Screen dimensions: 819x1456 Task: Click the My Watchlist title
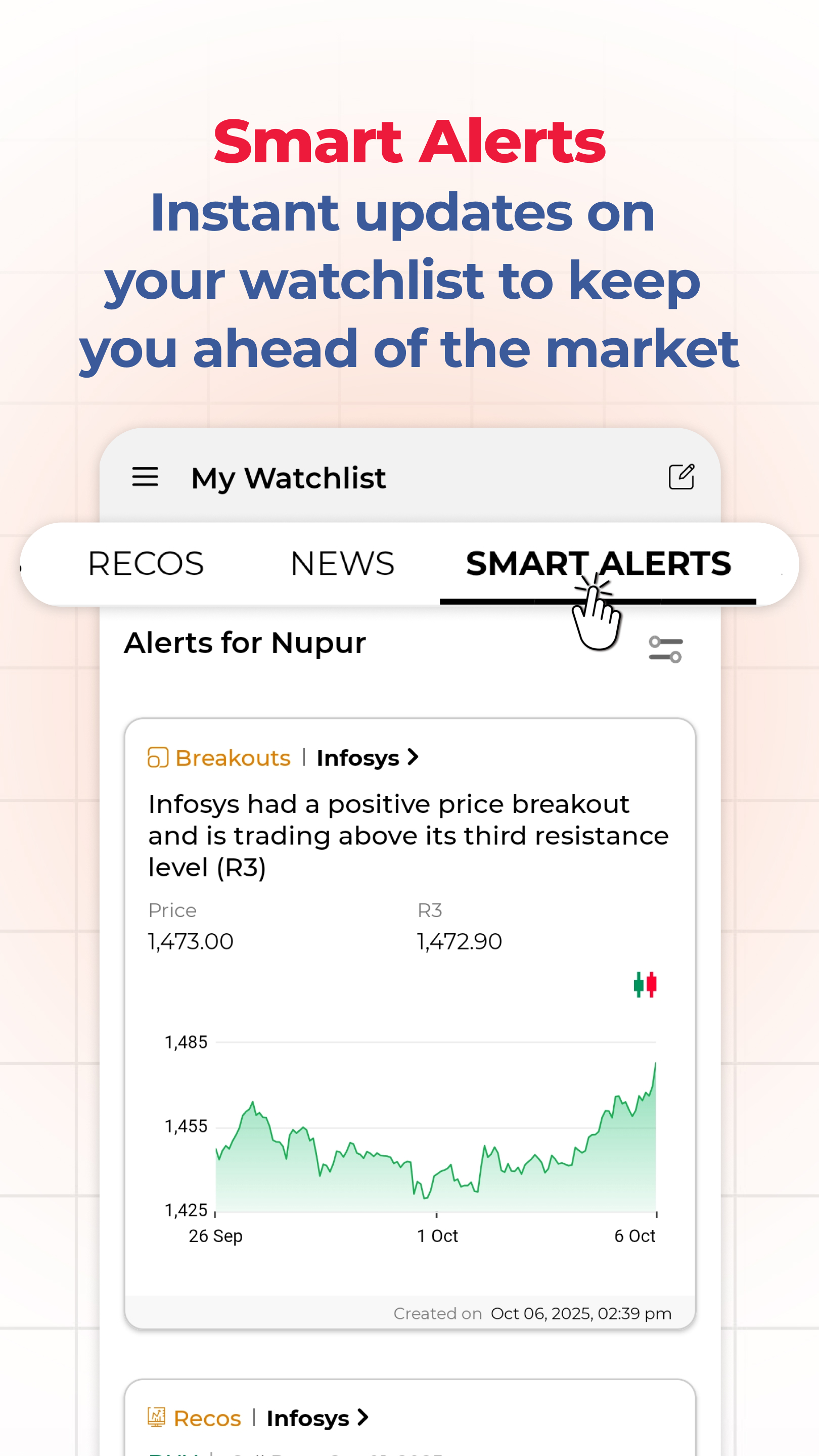pos(289,478)
